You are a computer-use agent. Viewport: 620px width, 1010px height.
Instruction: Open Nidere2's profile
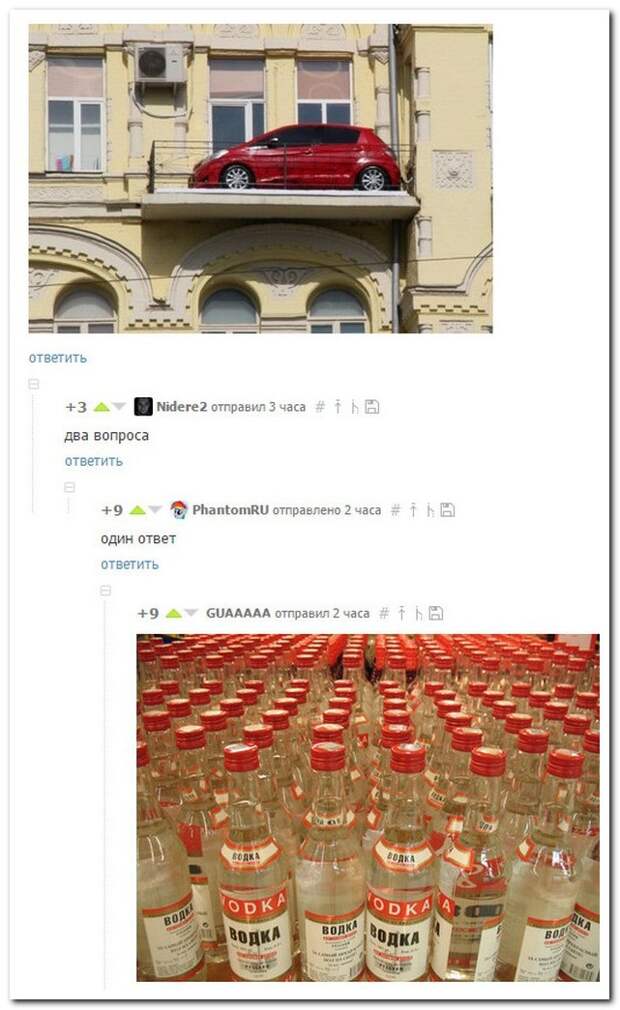click(x=181, y=407)
